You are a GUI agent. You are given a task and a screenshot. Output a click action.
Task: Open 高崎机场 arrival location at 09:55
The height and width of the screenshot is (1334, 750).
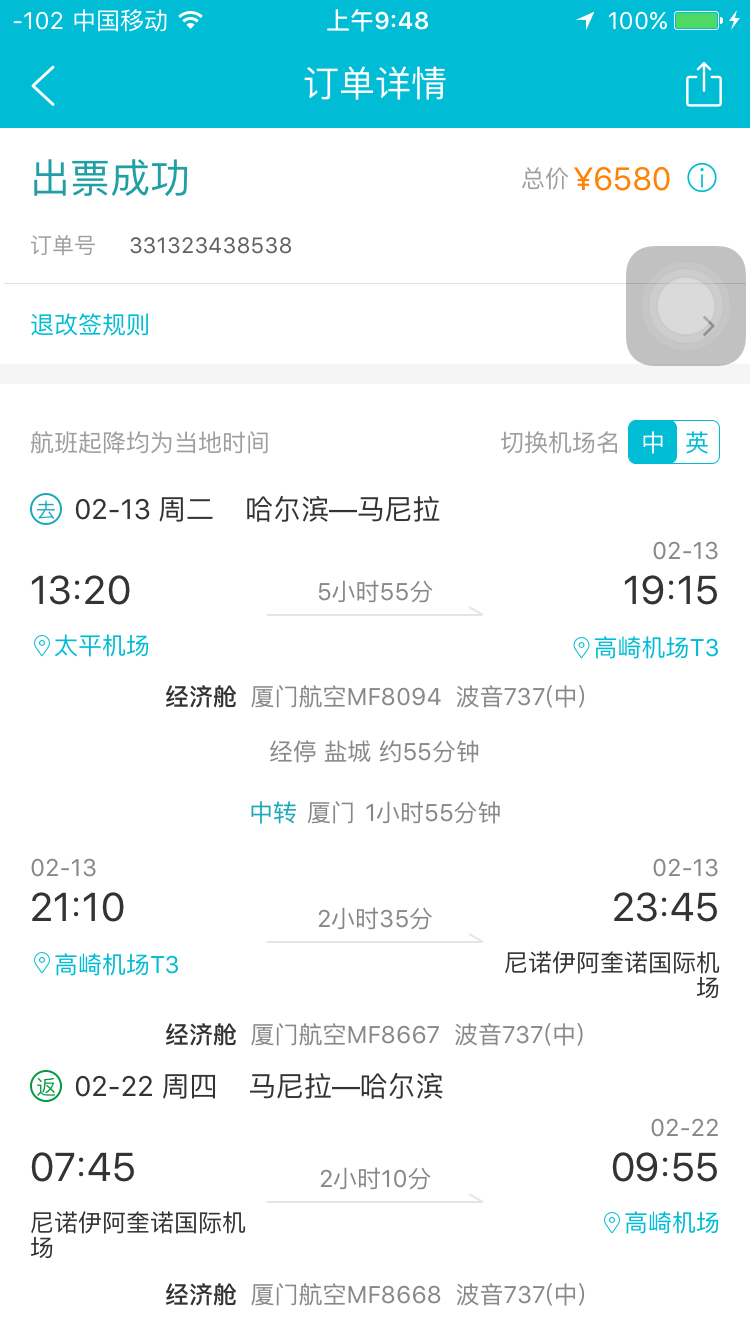pos(661,1222)
